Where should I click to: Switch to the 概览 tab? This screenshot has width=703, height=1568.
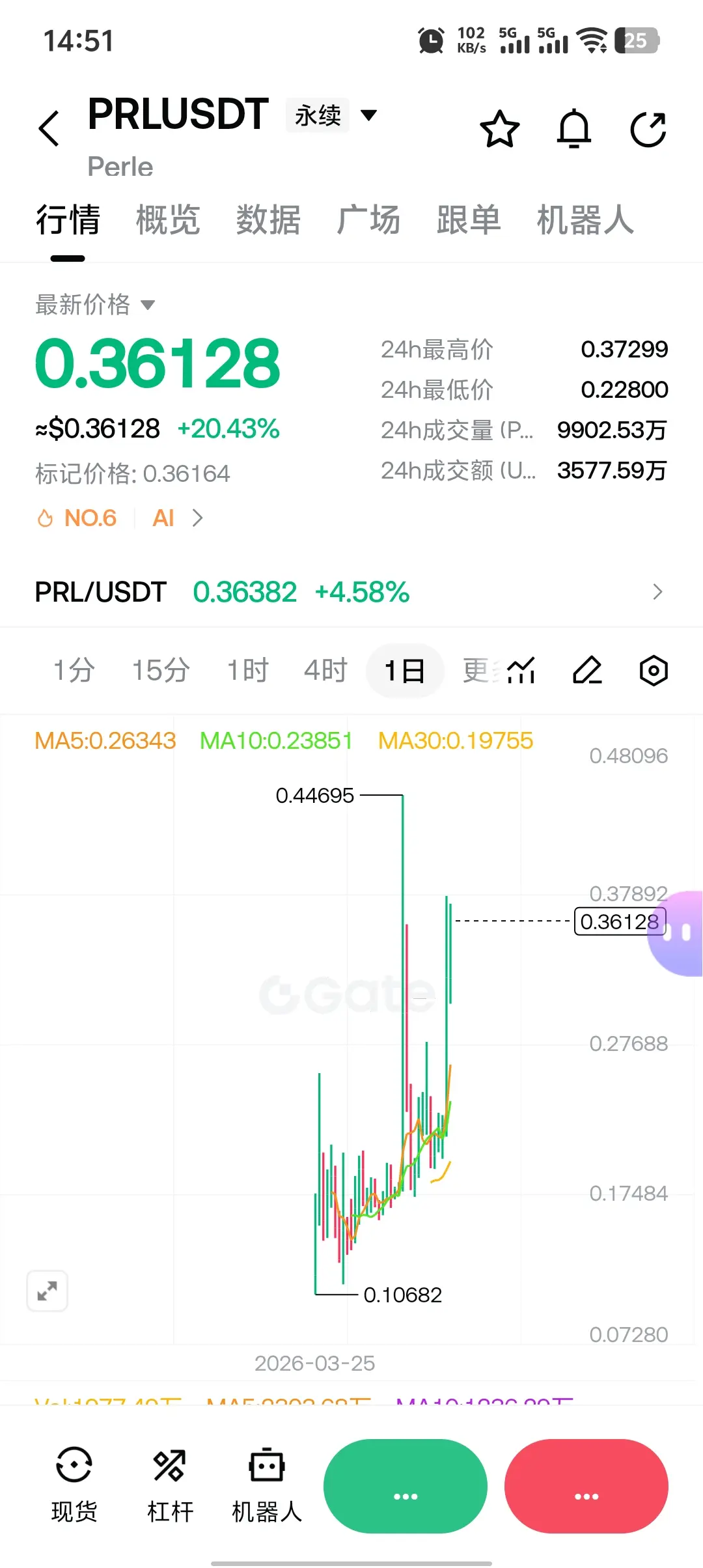pos(168,219)
